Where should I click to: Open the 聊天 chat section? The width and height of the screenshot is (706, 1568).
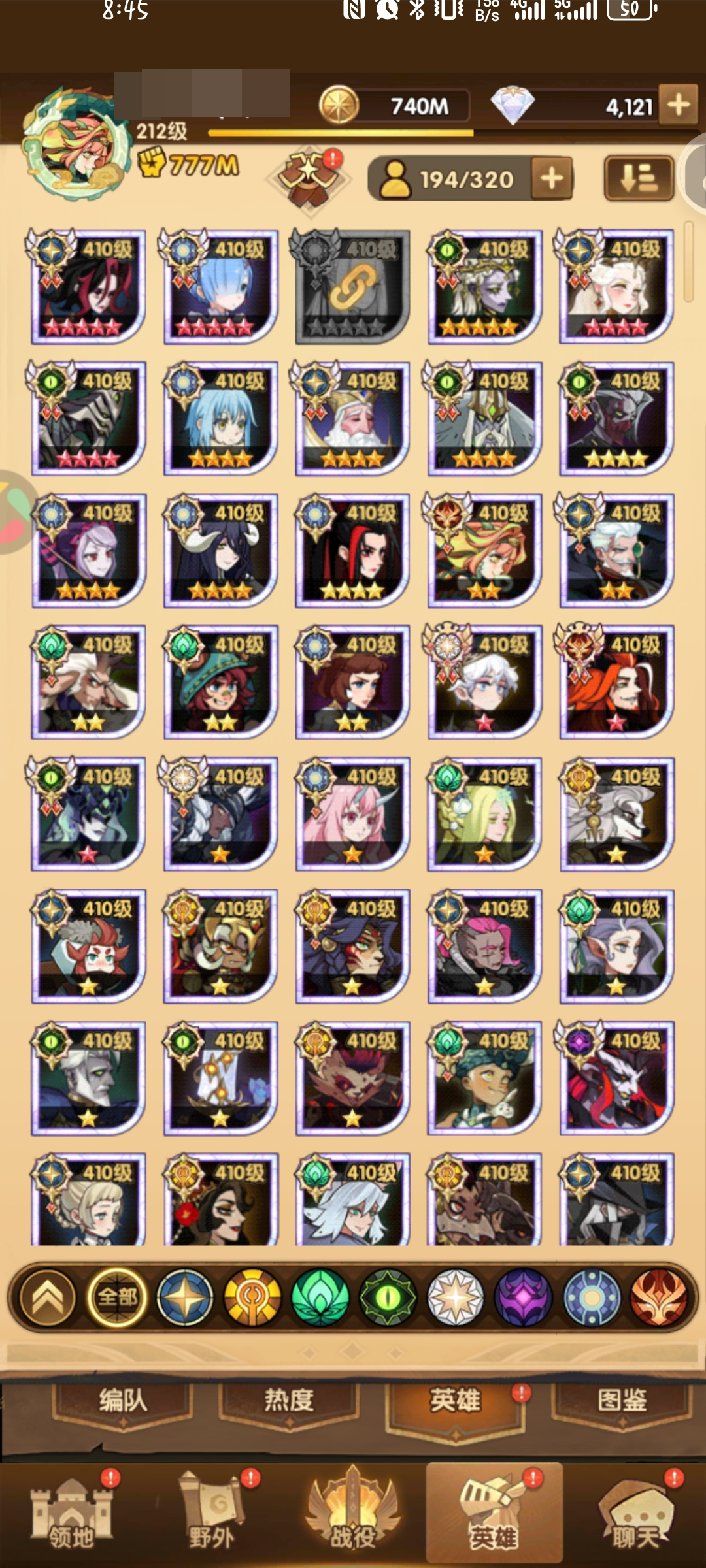pyautogui.click(x=635, y=1514)
